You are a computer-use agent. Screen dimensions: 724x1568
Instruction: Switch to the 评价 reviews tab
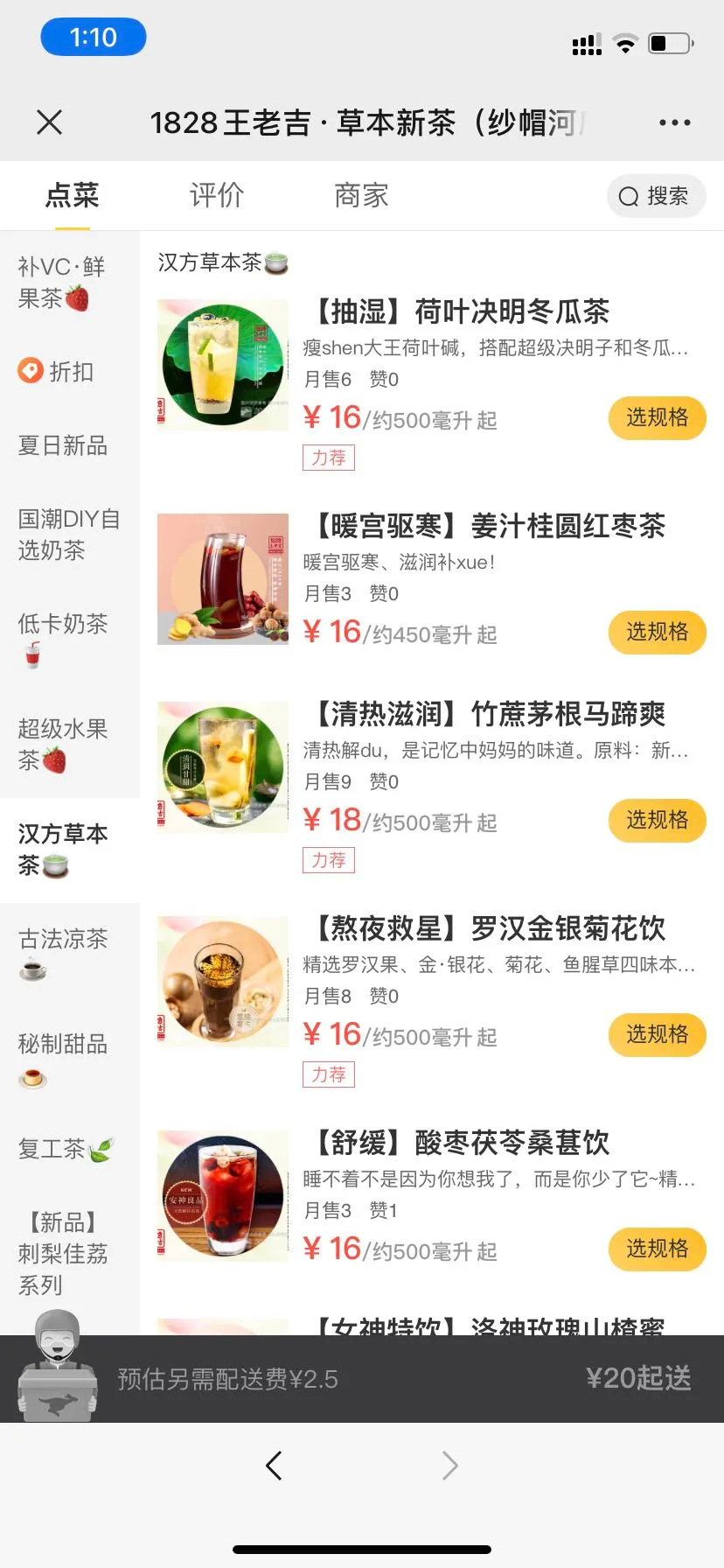pyautogui.click(x=217, y=195)
